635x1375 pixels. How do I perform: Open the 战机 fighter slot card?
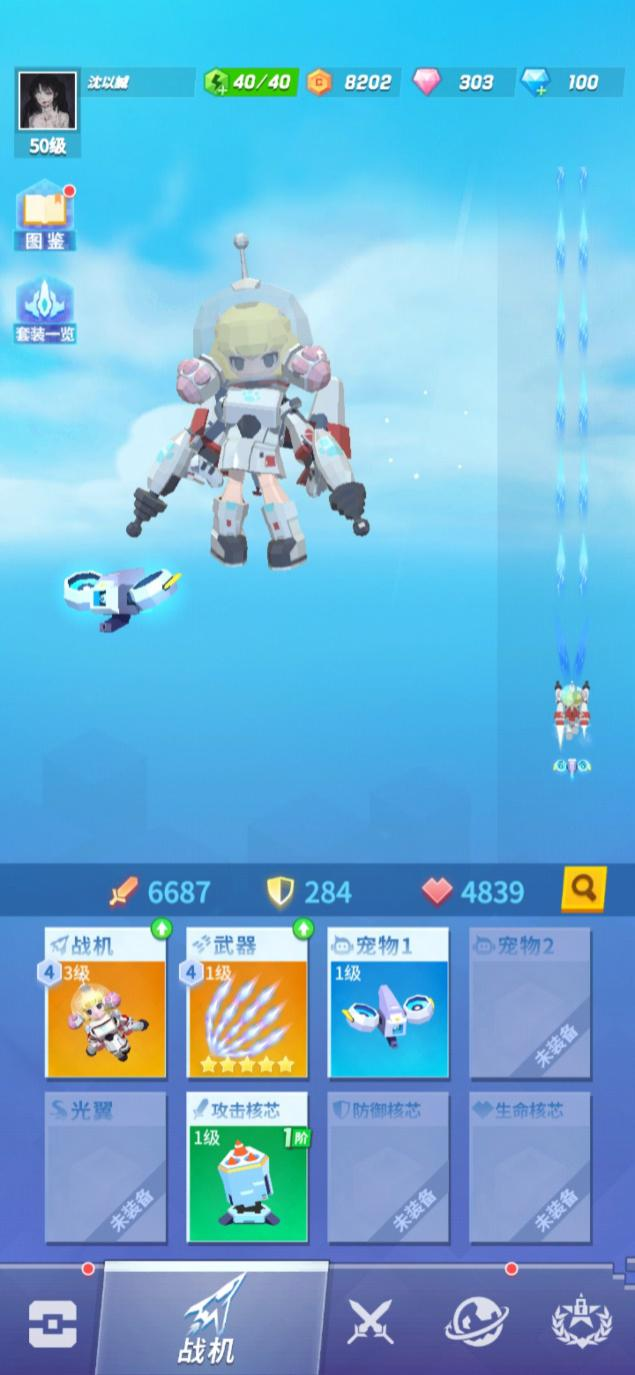pyautogui.click(x=106, y=1003)
